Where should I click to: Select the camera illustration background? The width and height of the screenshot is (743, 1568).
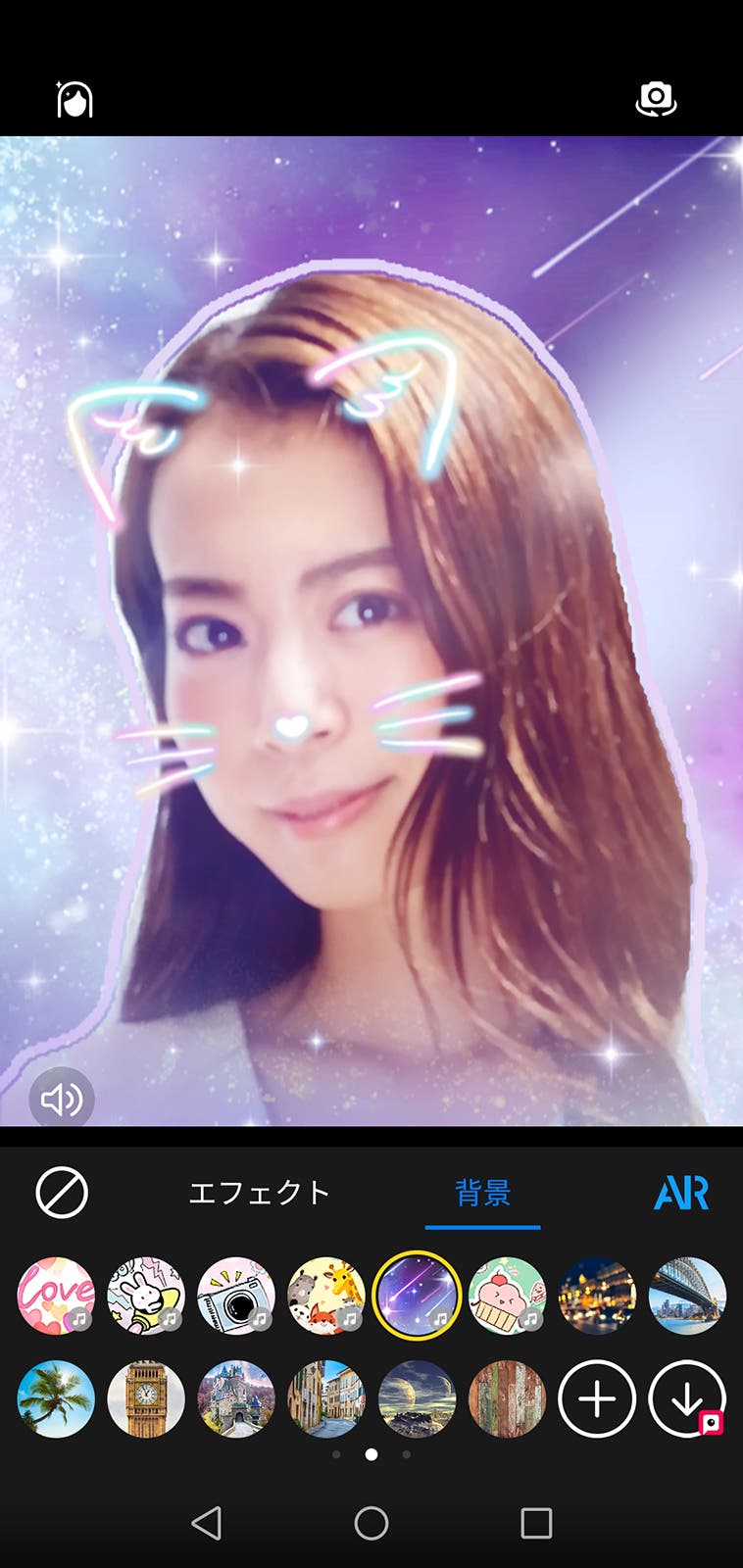click(x=236, y=1296)
